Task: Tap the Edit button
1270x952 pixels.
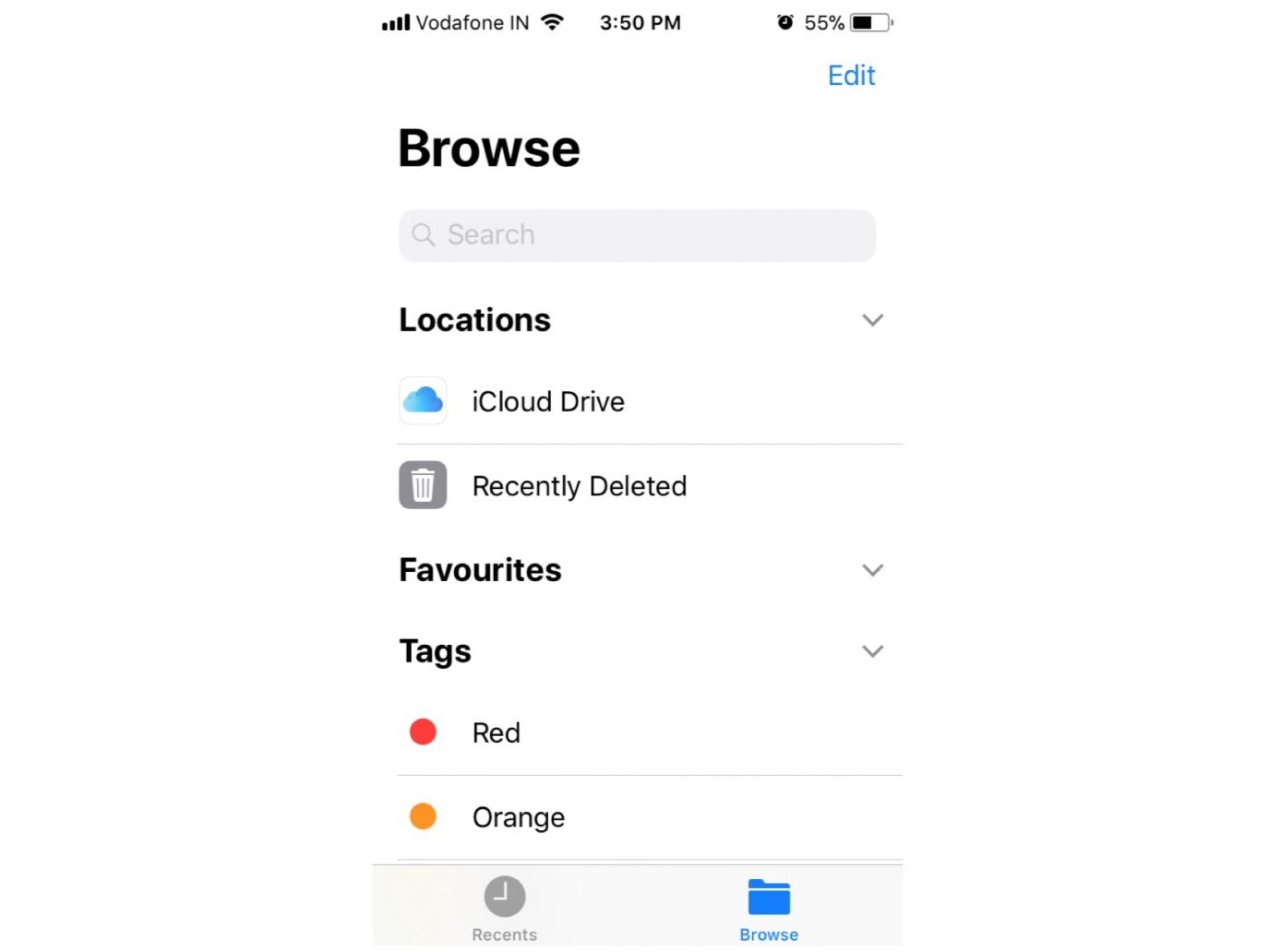Action: [850, 76]
